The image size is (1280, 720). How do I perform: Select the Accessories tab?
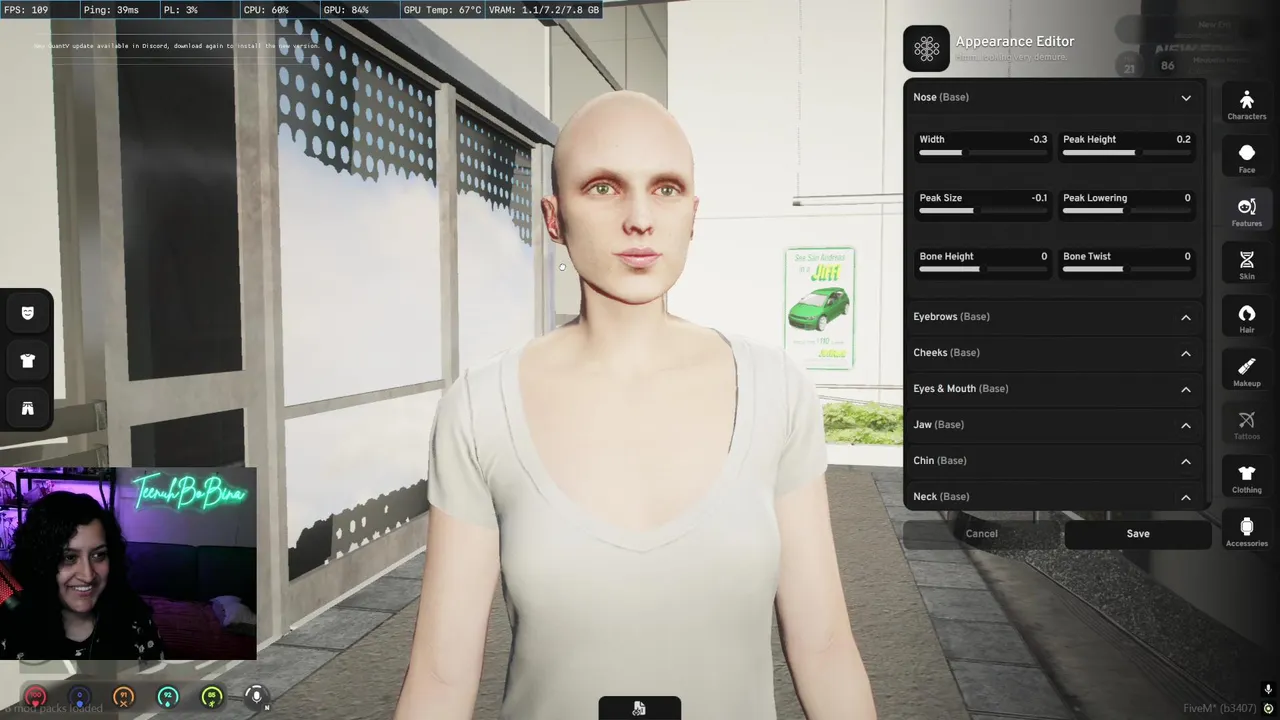click(x=1246, y=531)
